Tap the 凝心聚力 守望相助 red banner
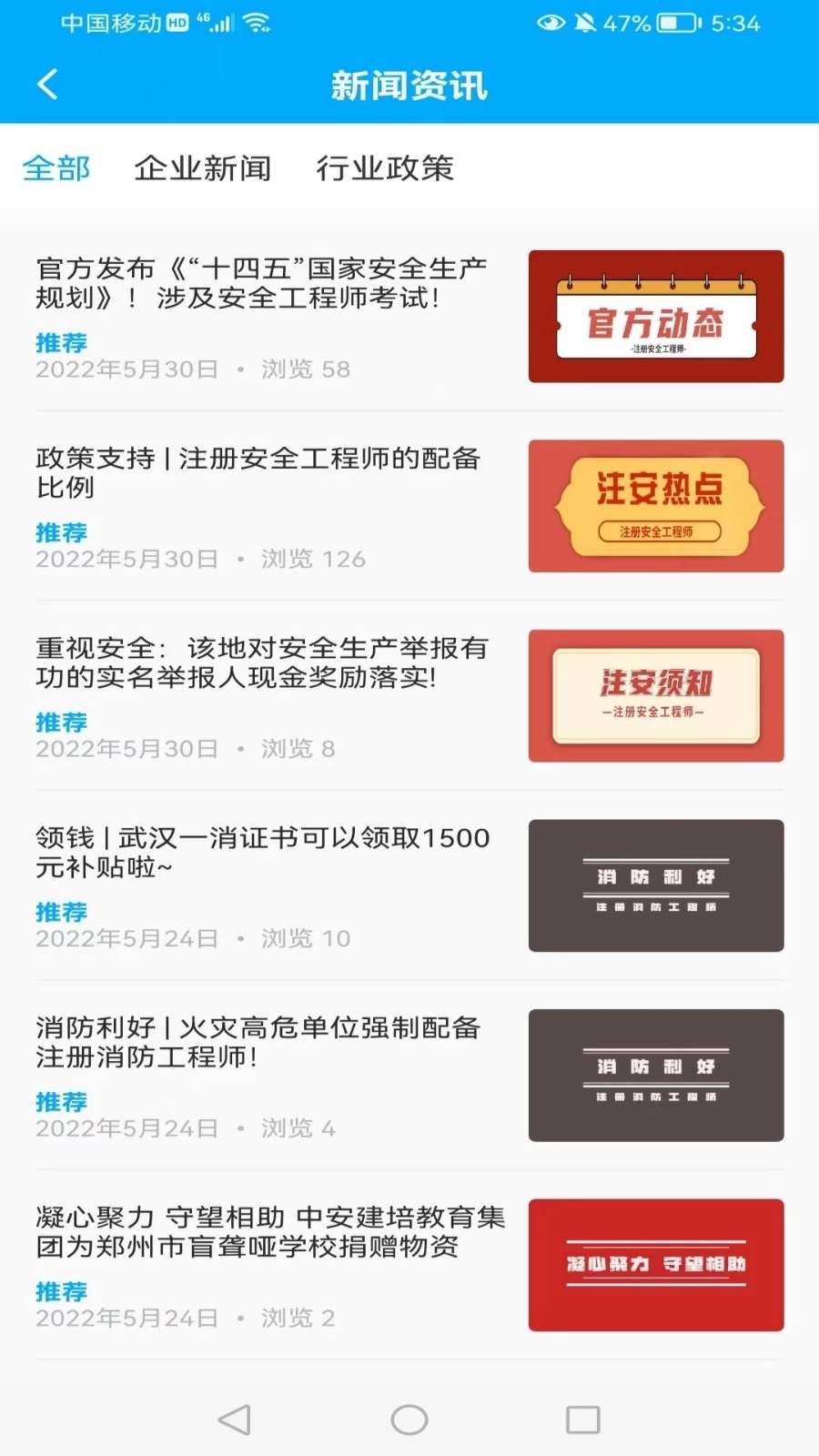Viewport: 819px width, 1456px height. (655, 1265)
